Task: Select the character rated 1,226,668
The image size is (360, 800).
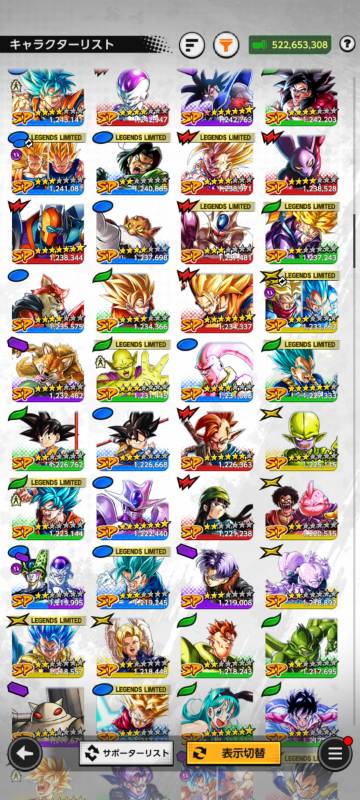Action: click(133, 439)
